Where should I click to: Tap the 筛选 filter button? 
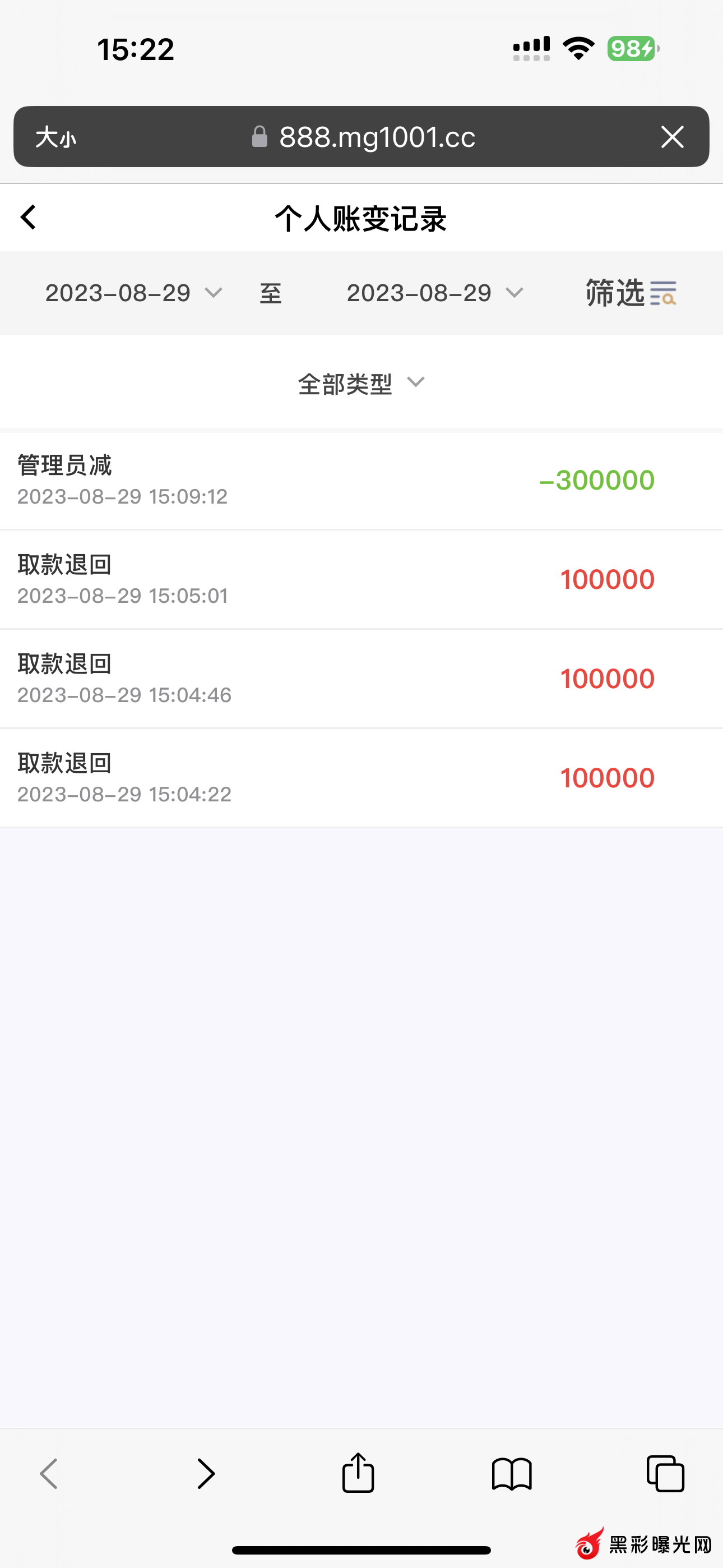[x=631, y=293]
